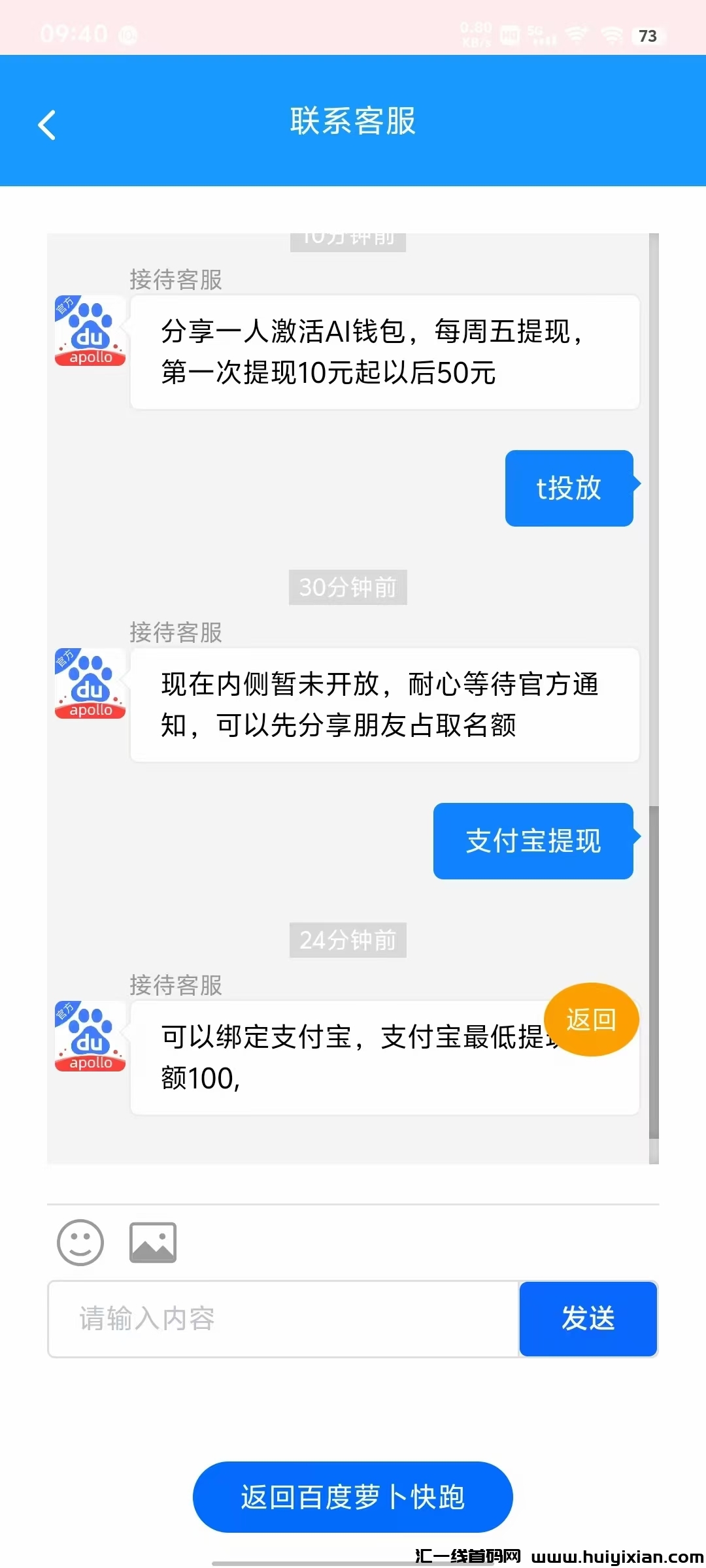Select the 请输入内容 text input field
Image resolution: width=706 pixels, height=1568 pixels.
coord(281,1318)
